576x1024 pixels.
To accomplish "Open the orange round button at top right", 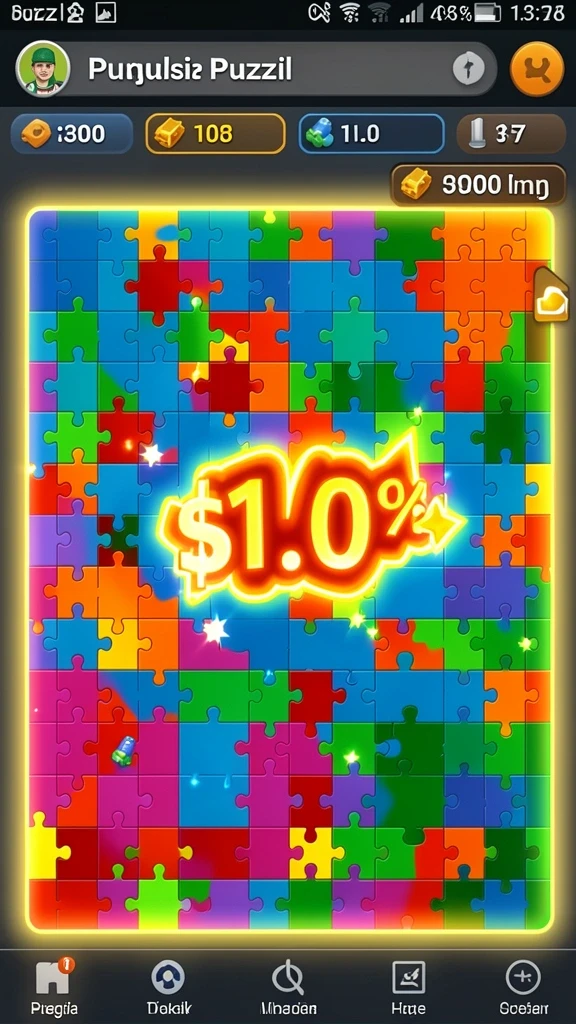I will pyautogui.click(x=537, y=68).
